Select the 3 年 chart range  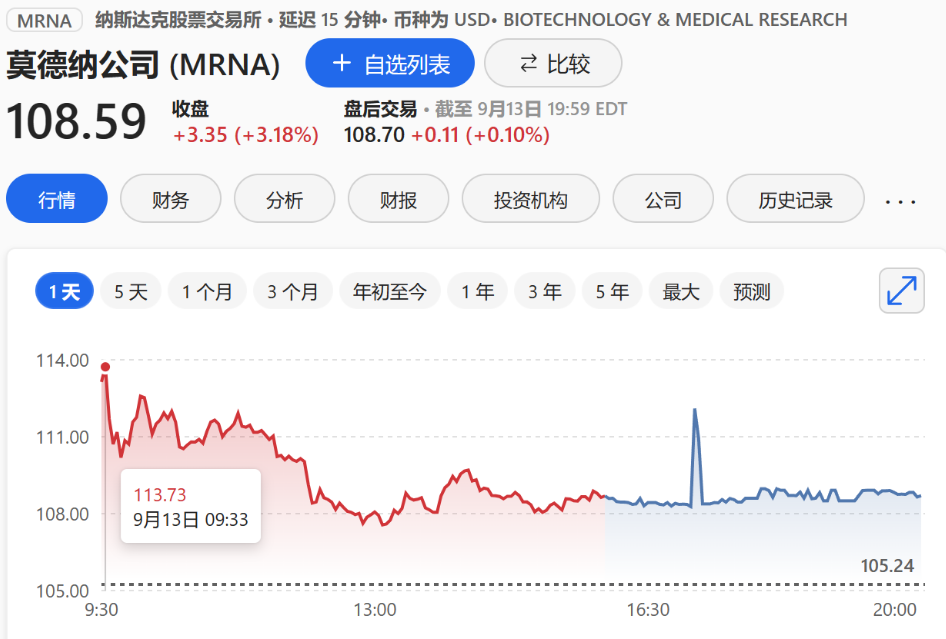[x=545, y=292]
